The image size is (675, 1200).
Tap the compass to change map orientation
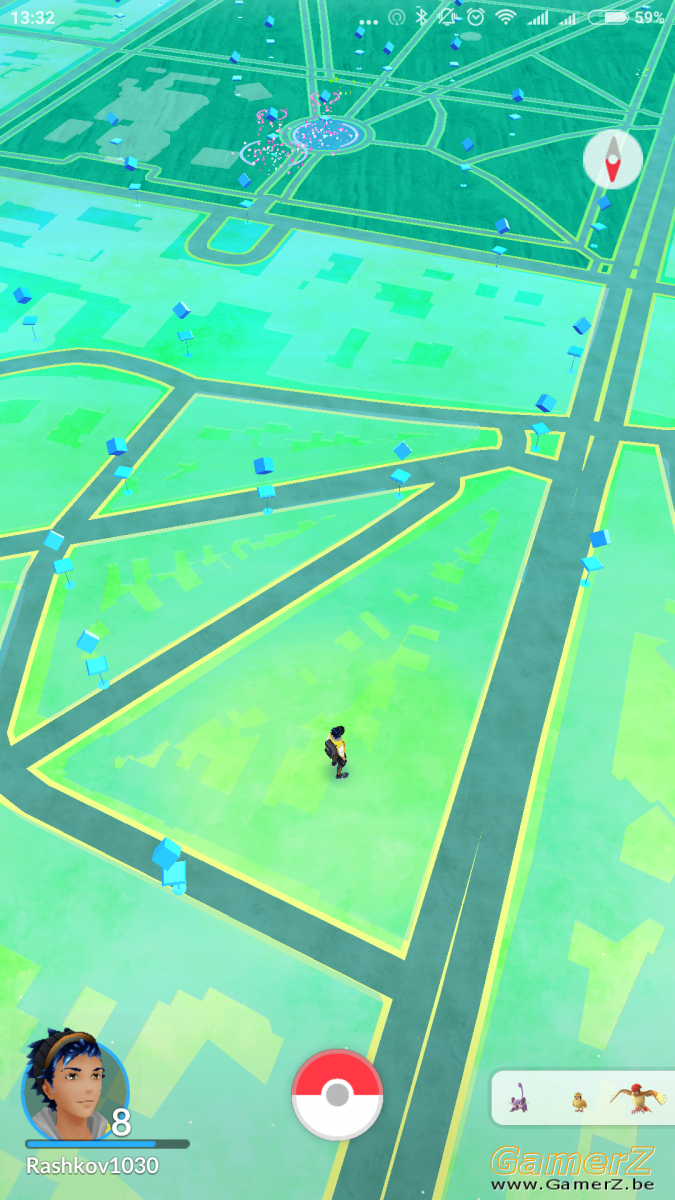pyautogui.click(x=613, y=159)
